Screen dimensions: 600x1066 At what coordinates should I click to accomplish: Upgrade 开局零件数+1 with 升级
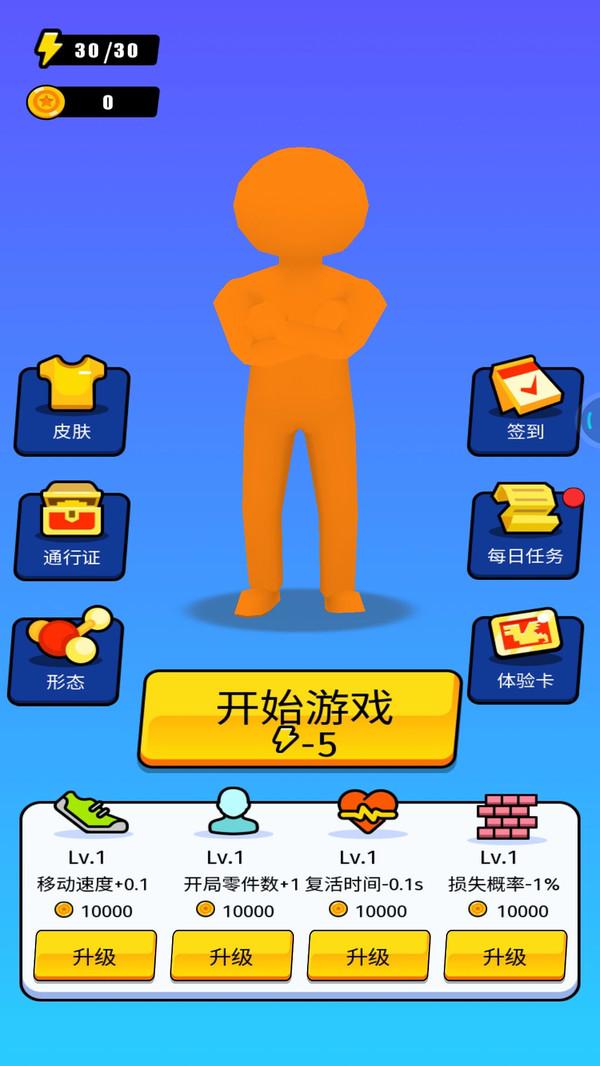click(x=232, y=956)
